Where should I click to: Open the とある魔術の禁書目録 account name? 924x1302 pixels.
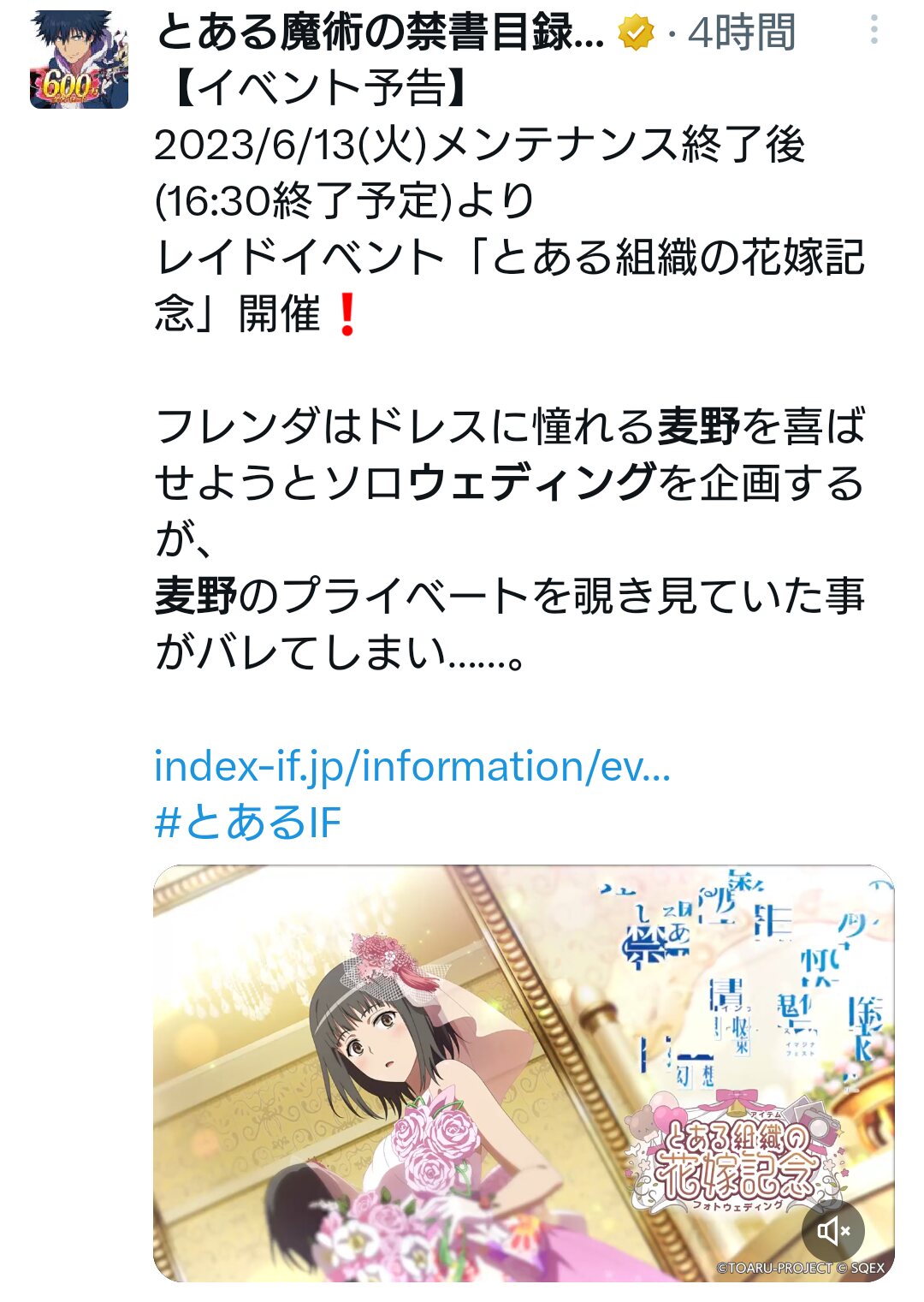click(380, 33)
